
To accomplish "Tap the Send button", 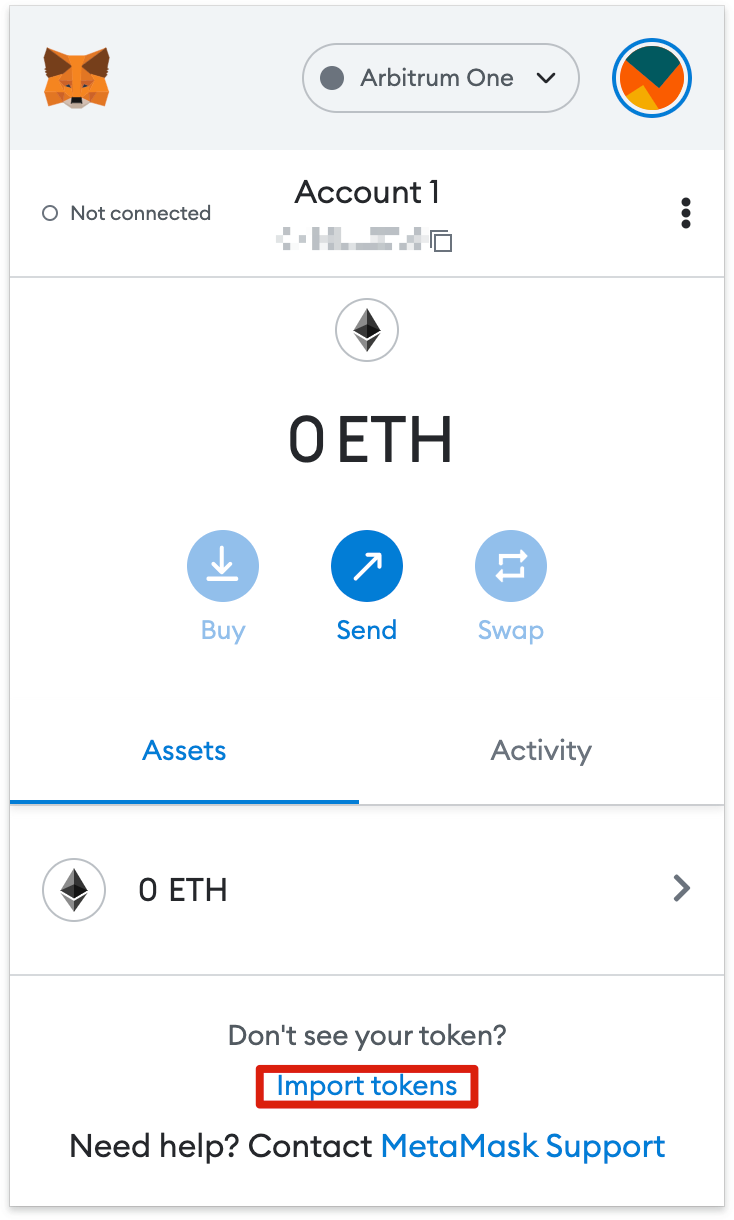I will [x=366, y=566].
